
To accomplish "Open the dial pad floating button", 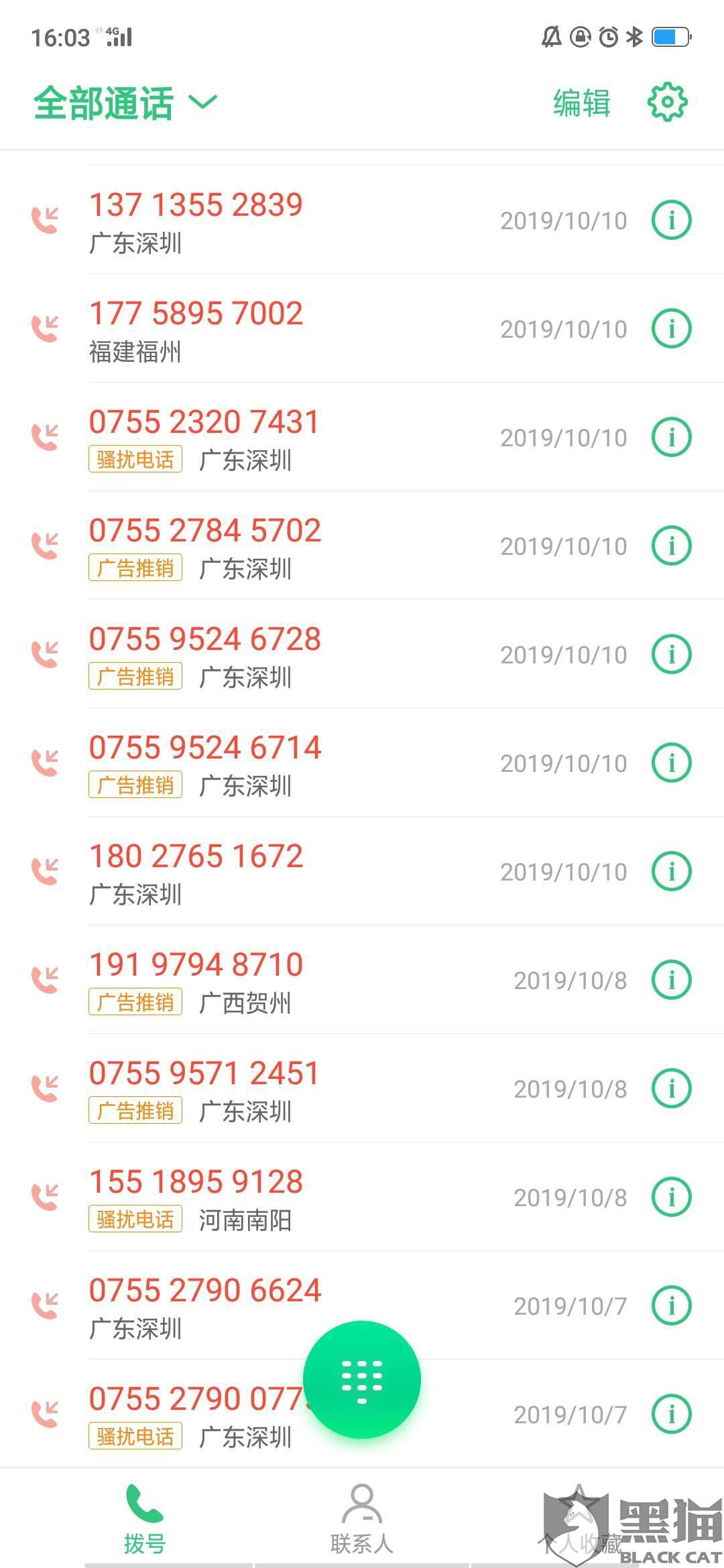I will 362,1379.
